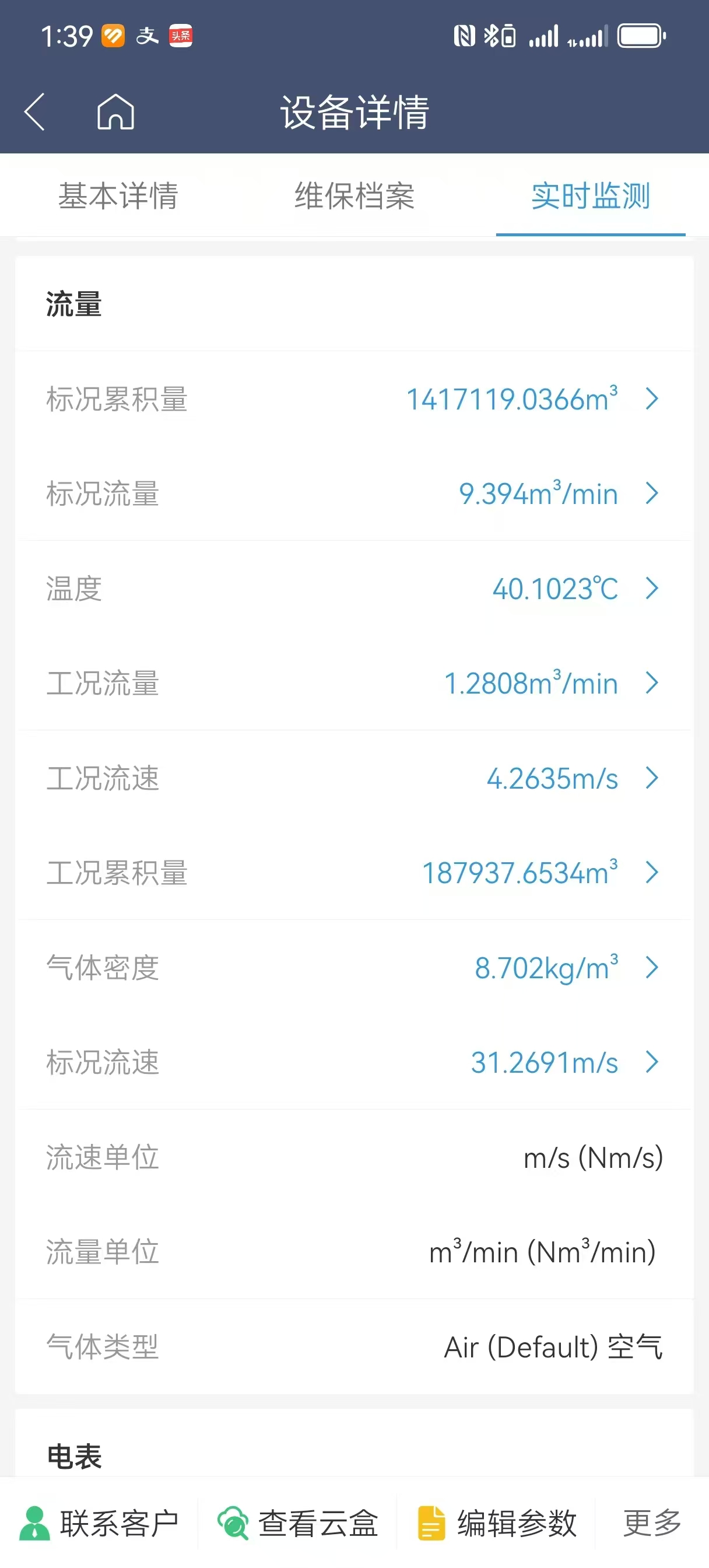709x1568 pixels.
Task: Tap 联系客户 to contact the customer
Action: pyautogui.click(x=99, y=1523)
